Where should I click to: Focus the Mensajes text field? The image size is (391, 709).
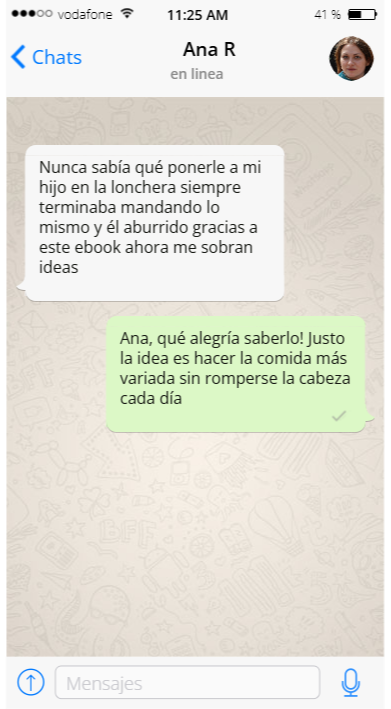tap(188, 682)
